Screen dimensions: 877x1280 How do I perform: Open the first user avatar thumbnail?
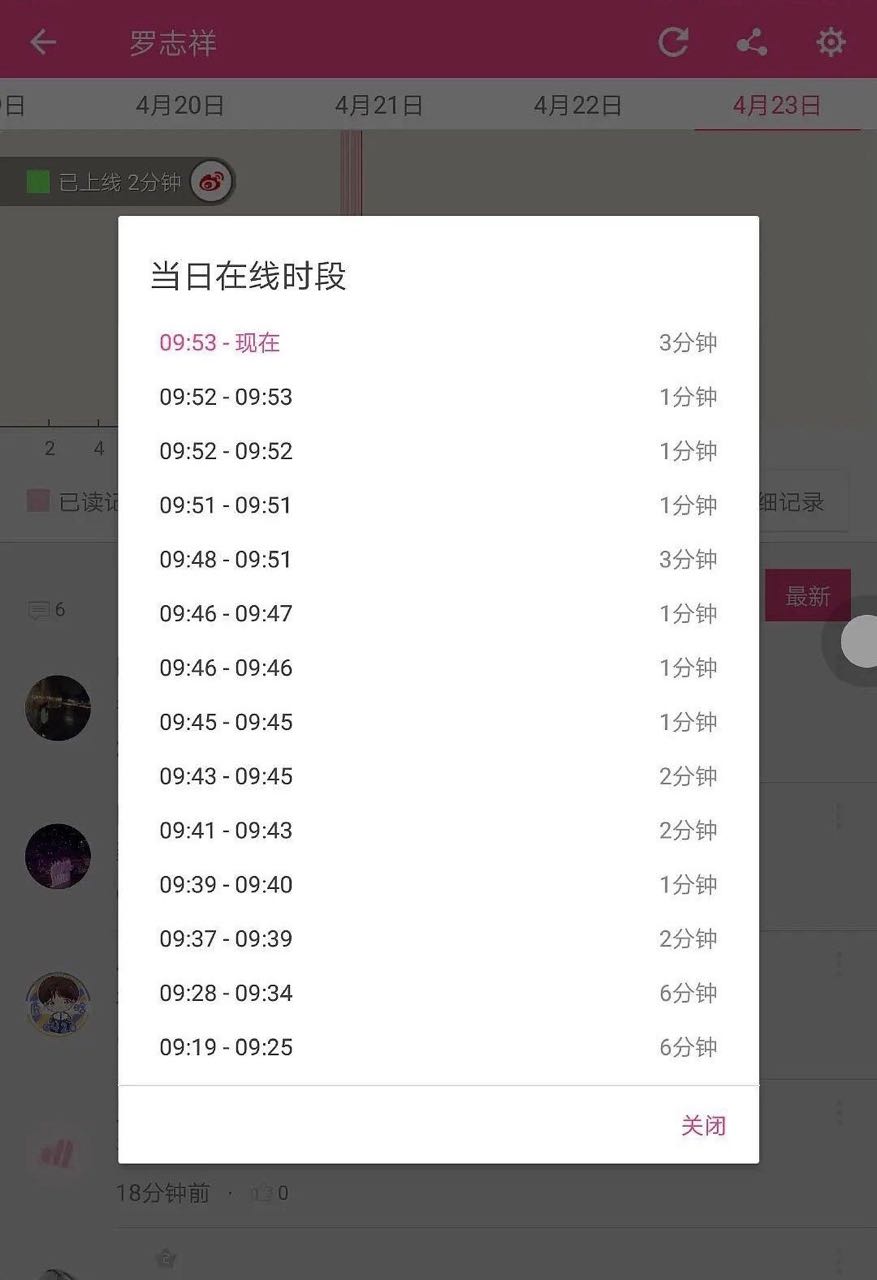click(x=57, y=708)
